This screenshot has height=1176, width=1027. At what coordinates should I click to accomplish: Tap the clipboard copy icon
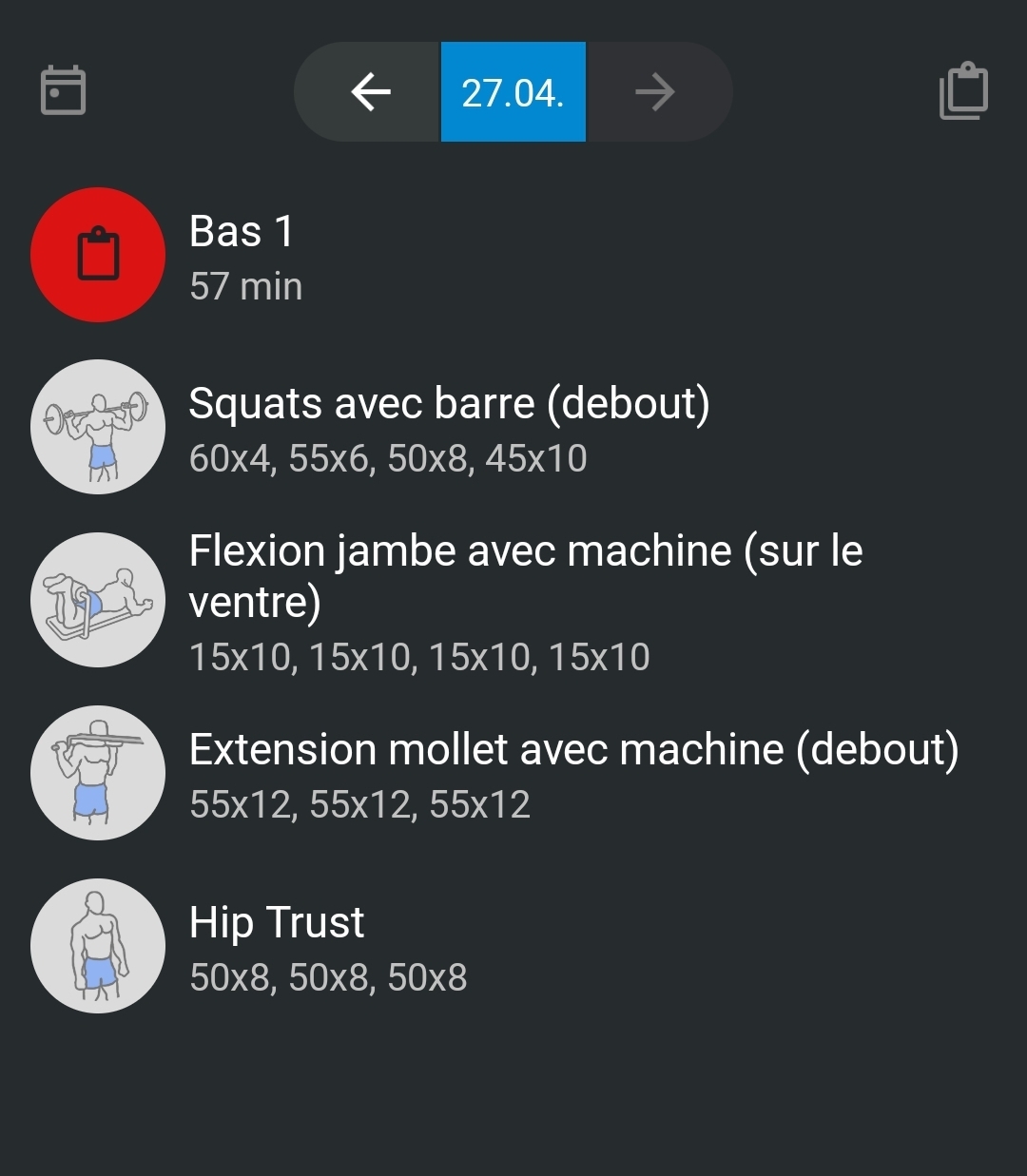[x=963, y=91]
